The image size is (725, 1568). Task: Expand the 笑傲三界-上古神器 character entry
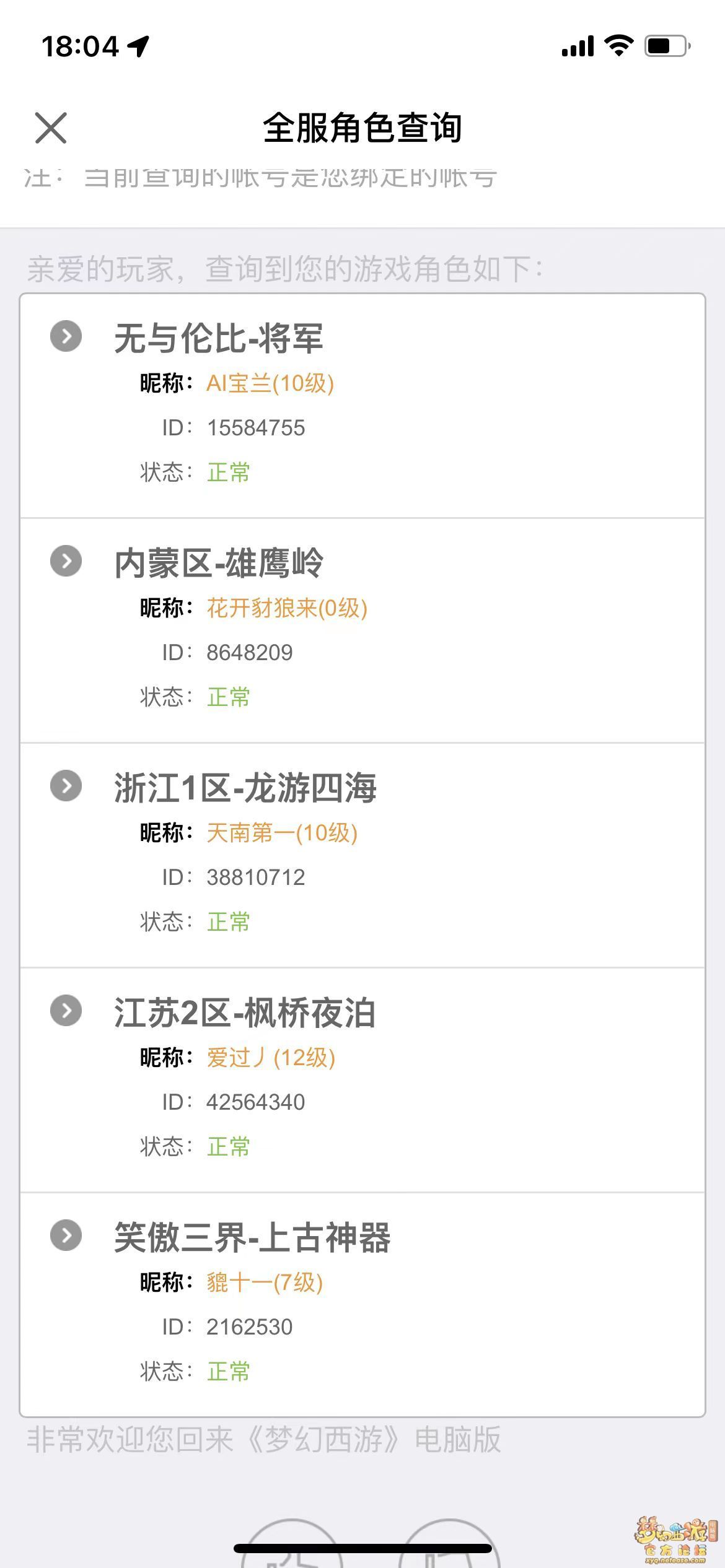point(66,1235)
